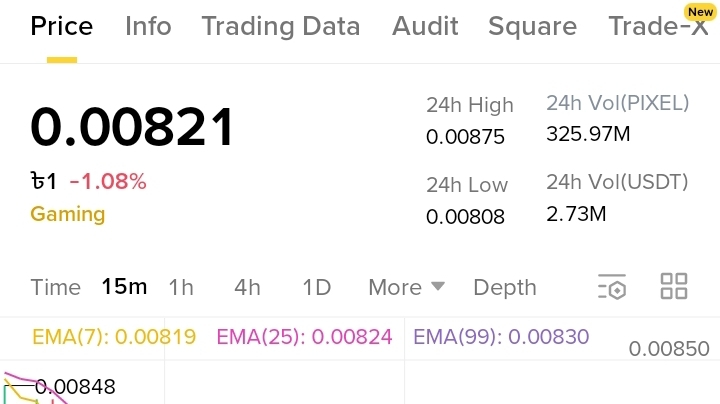This screenshot has width=720, height=404.
Task: Choose the 15m chart interval
Action: point(124,287)
